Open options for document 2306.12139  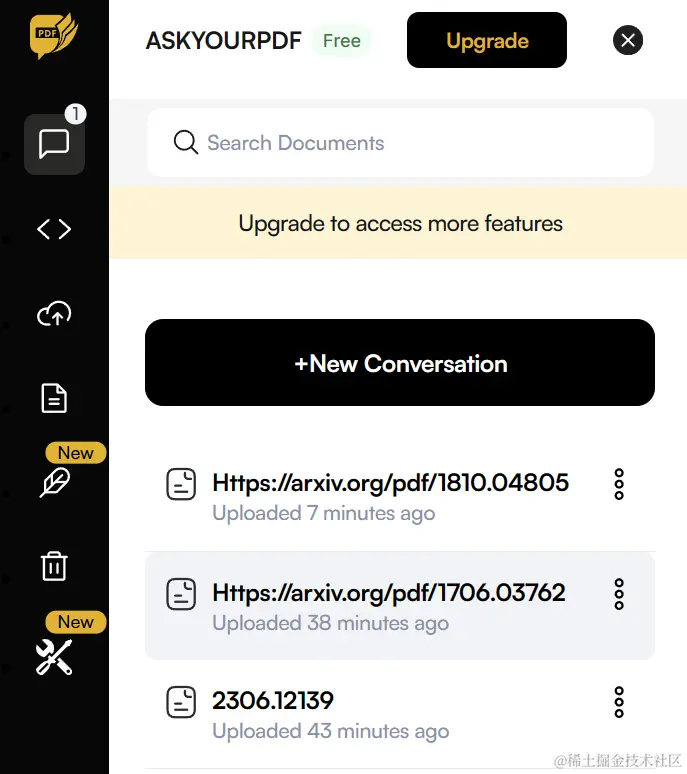619,702
